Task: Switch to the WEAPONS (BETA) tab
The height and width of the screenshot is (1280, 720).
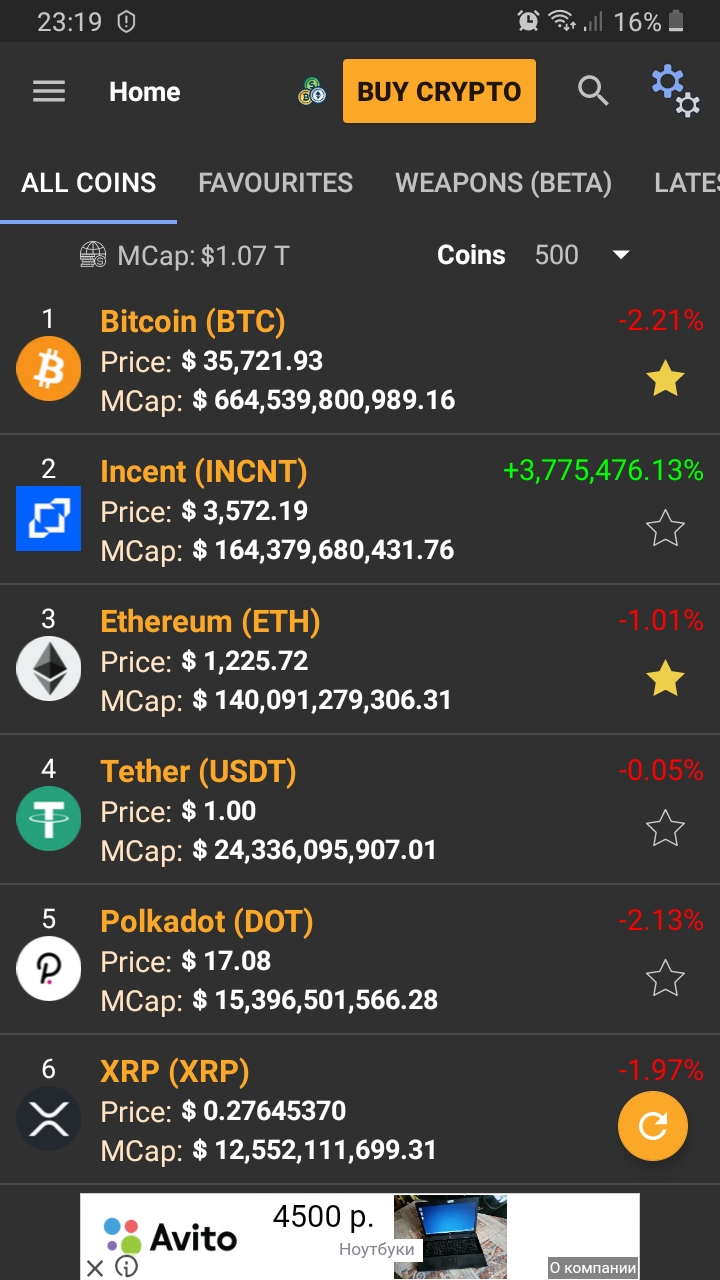Action: (x=503, y=183)
